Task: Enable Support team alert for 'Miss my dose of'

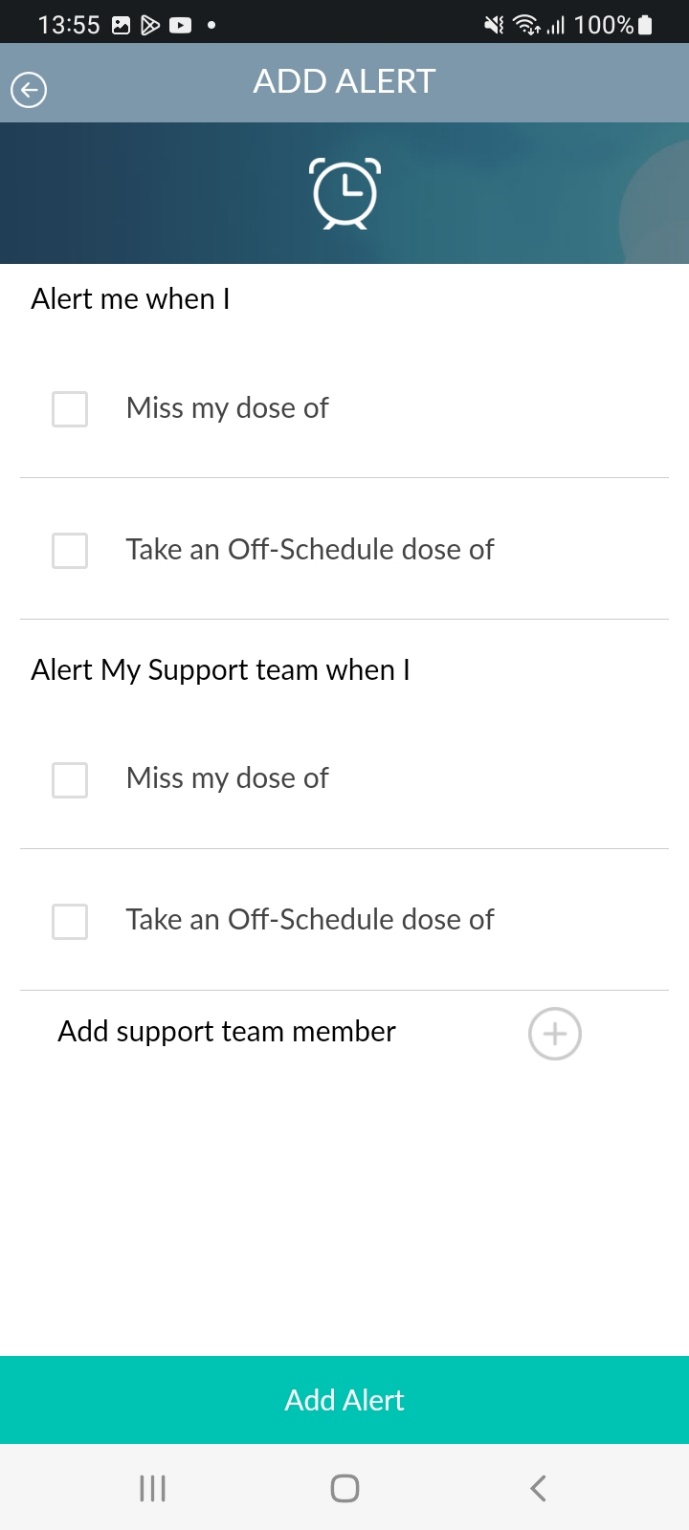Action: [70, 780]
